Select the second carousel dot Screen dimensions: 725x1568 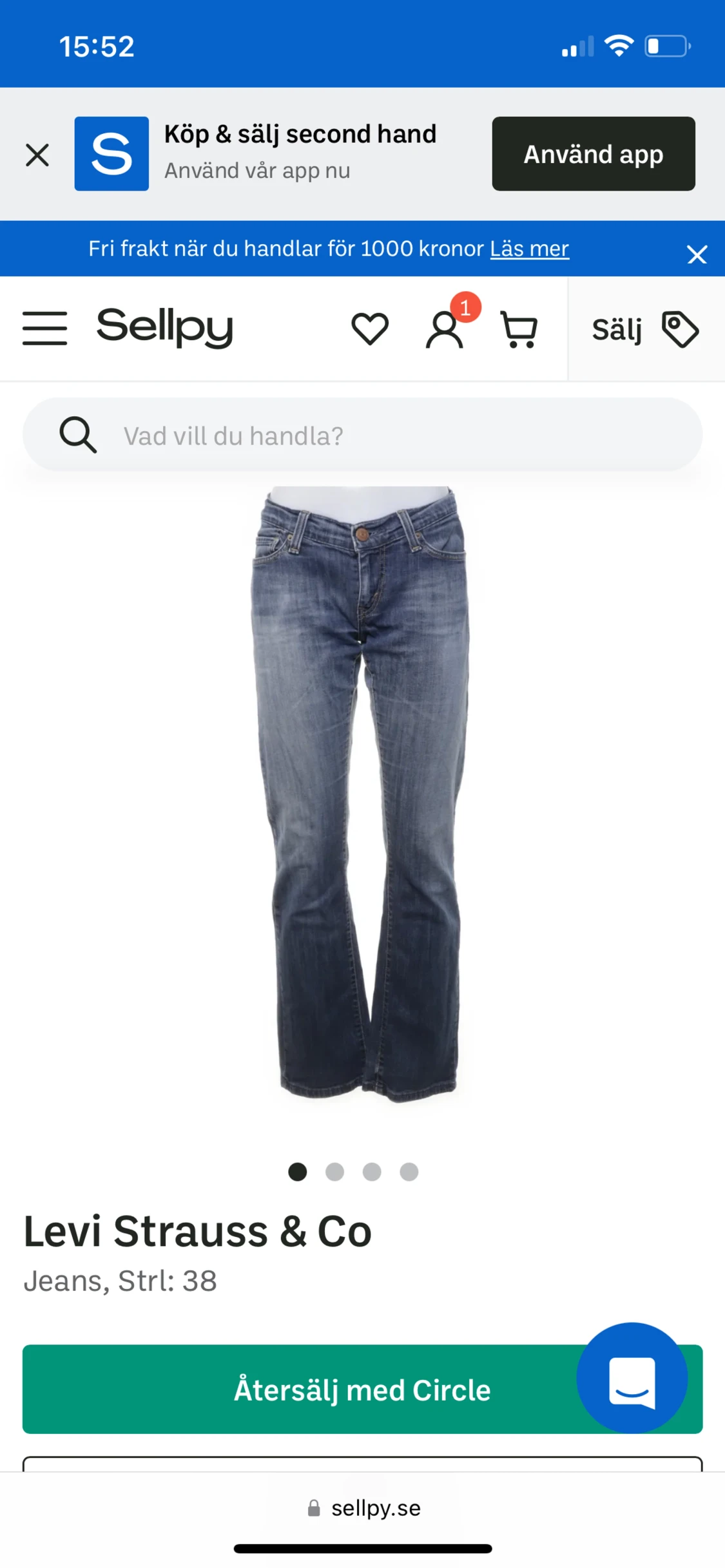(x=335, y=1172)
